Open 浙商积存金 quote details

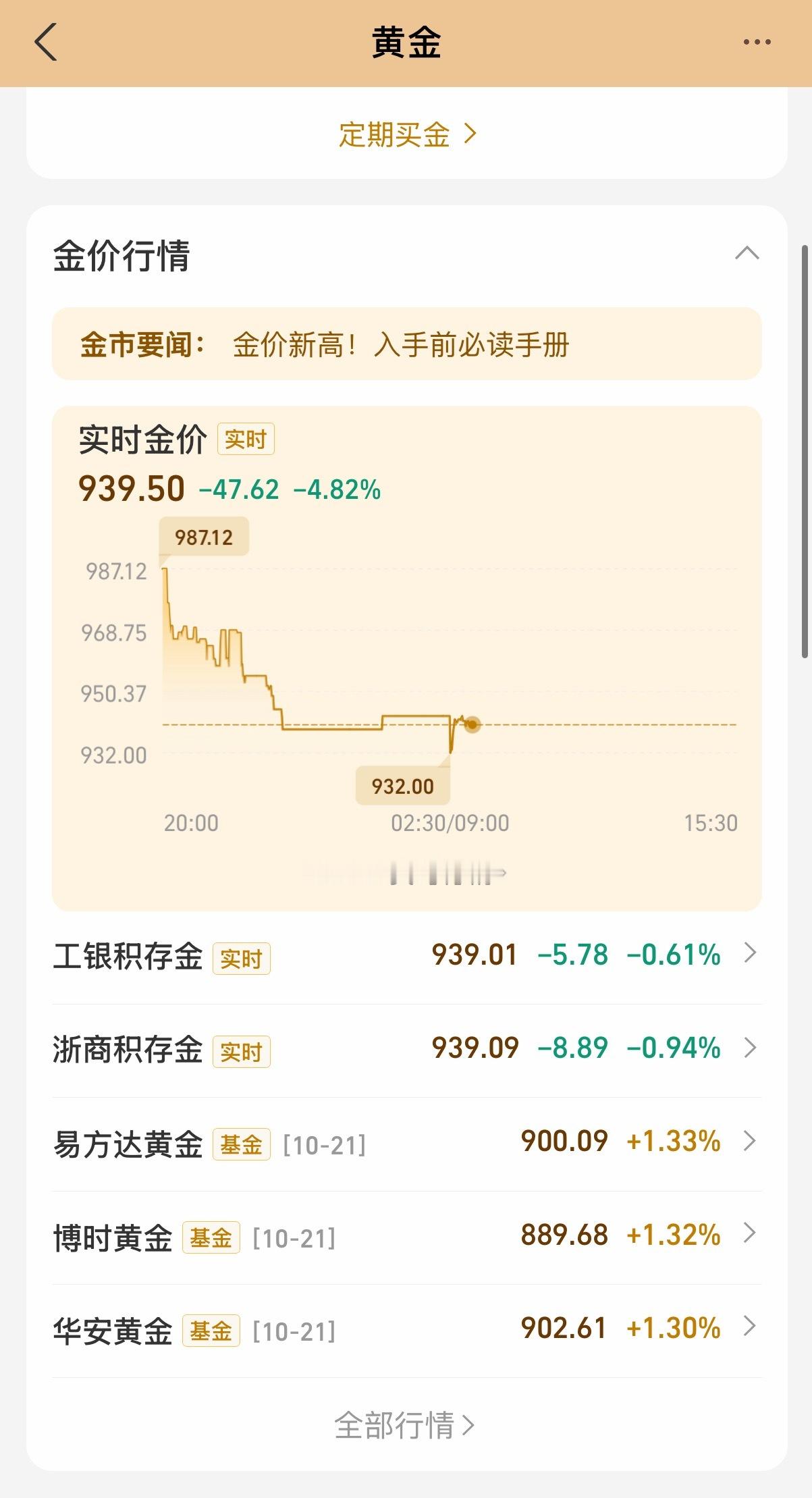point(406,1049)
